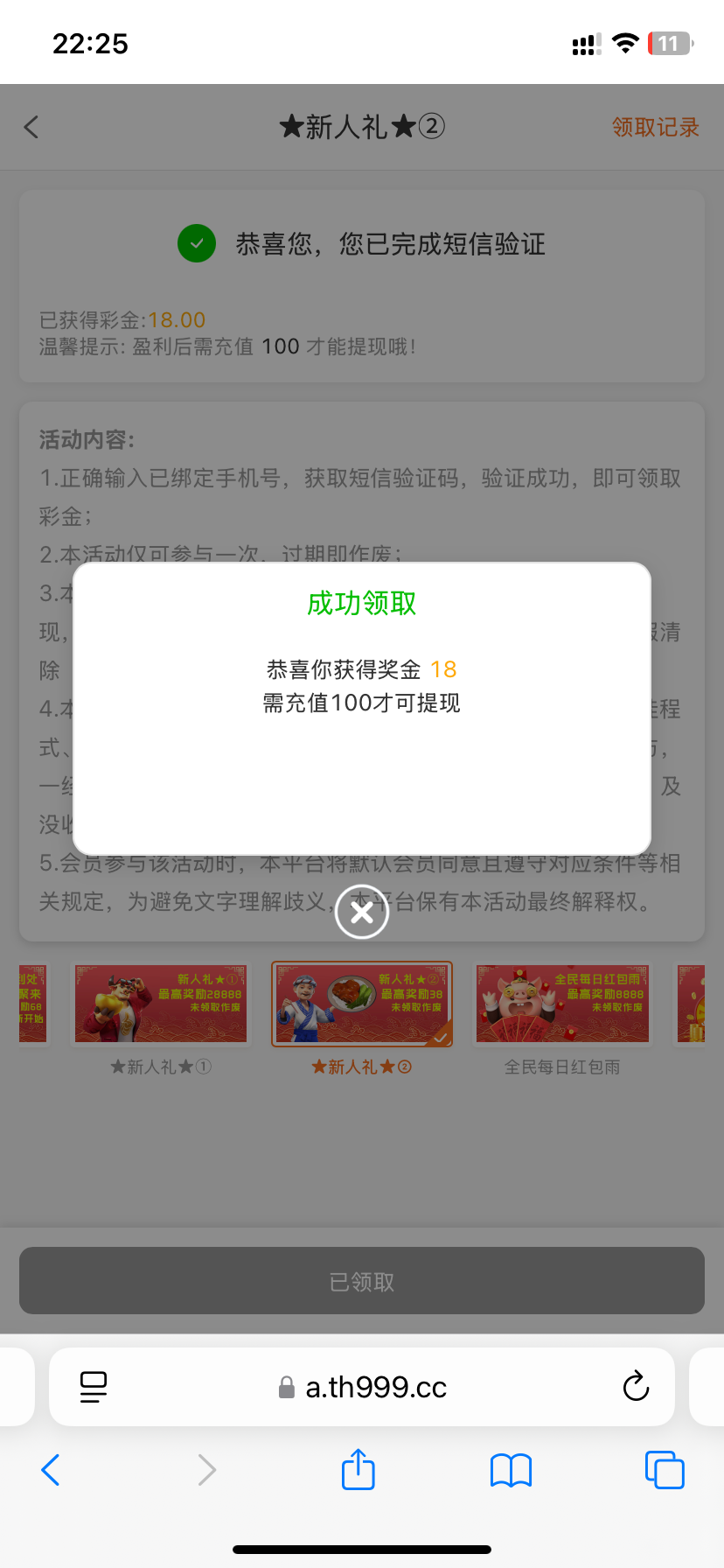Open the 领取记录 claim records

pos(655,128)
